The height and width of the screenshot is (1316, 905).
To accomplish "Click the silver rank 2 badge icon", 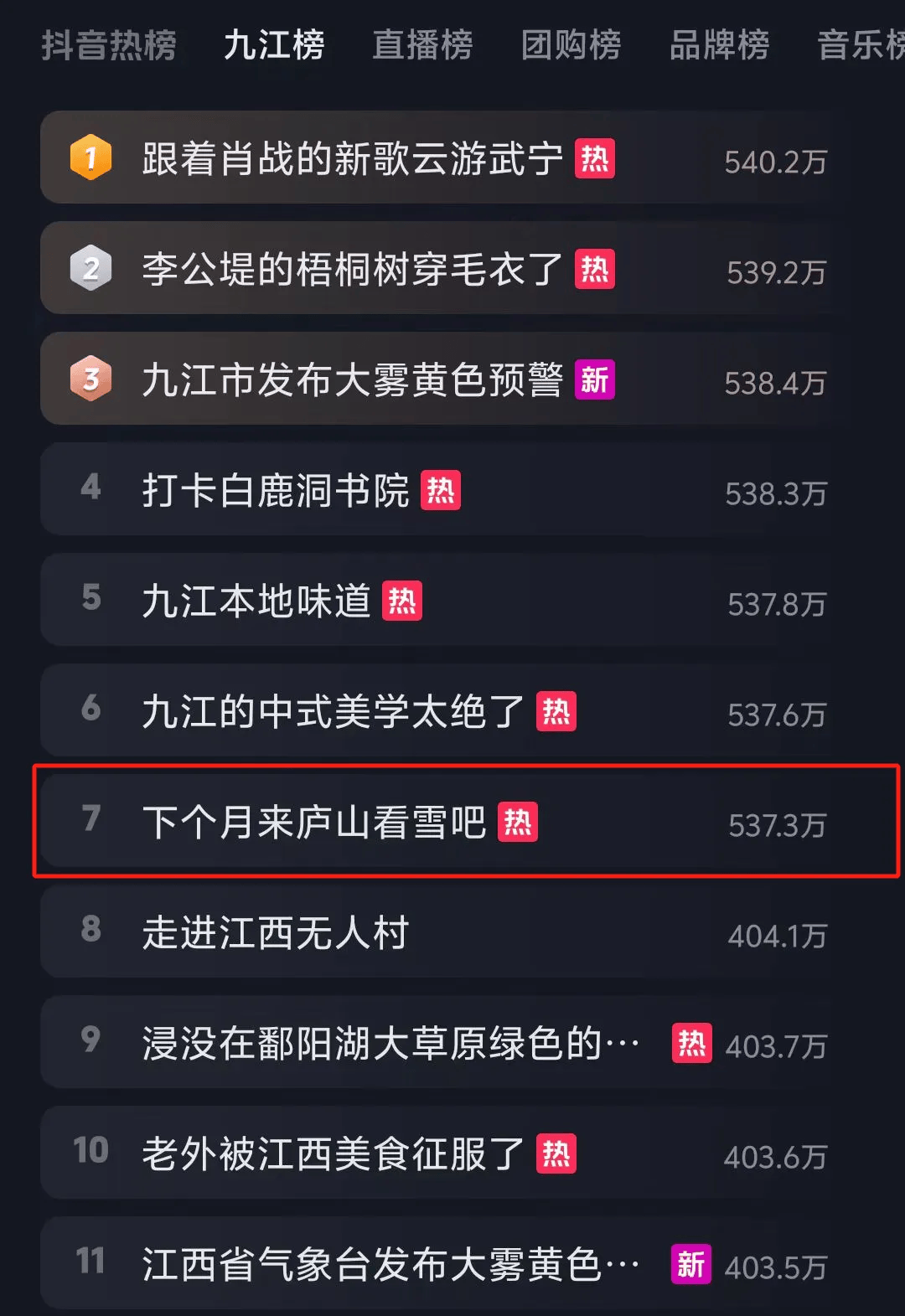I will [x=90, y=269].
